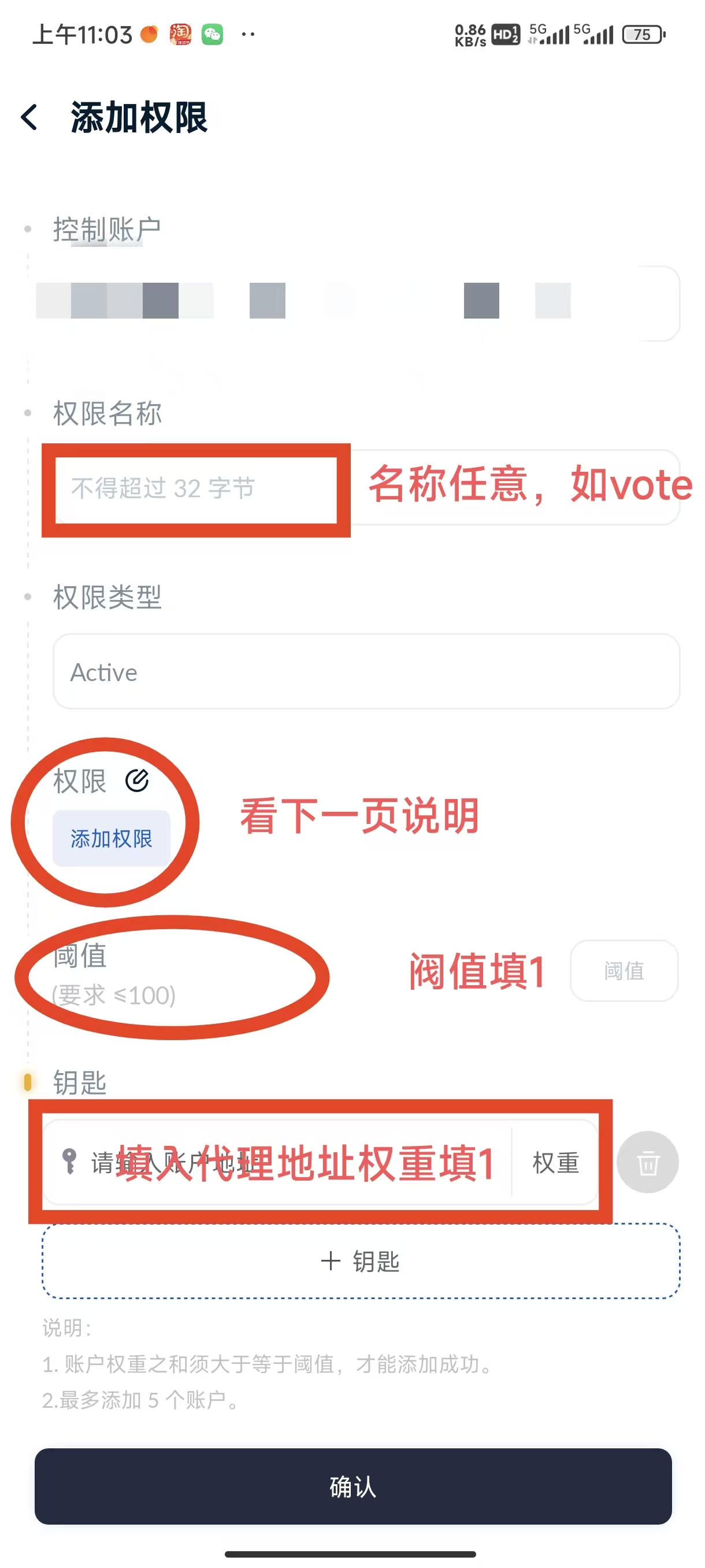
Task: Tap the light-blue 添加权限 chip
Action: [112, 838]
